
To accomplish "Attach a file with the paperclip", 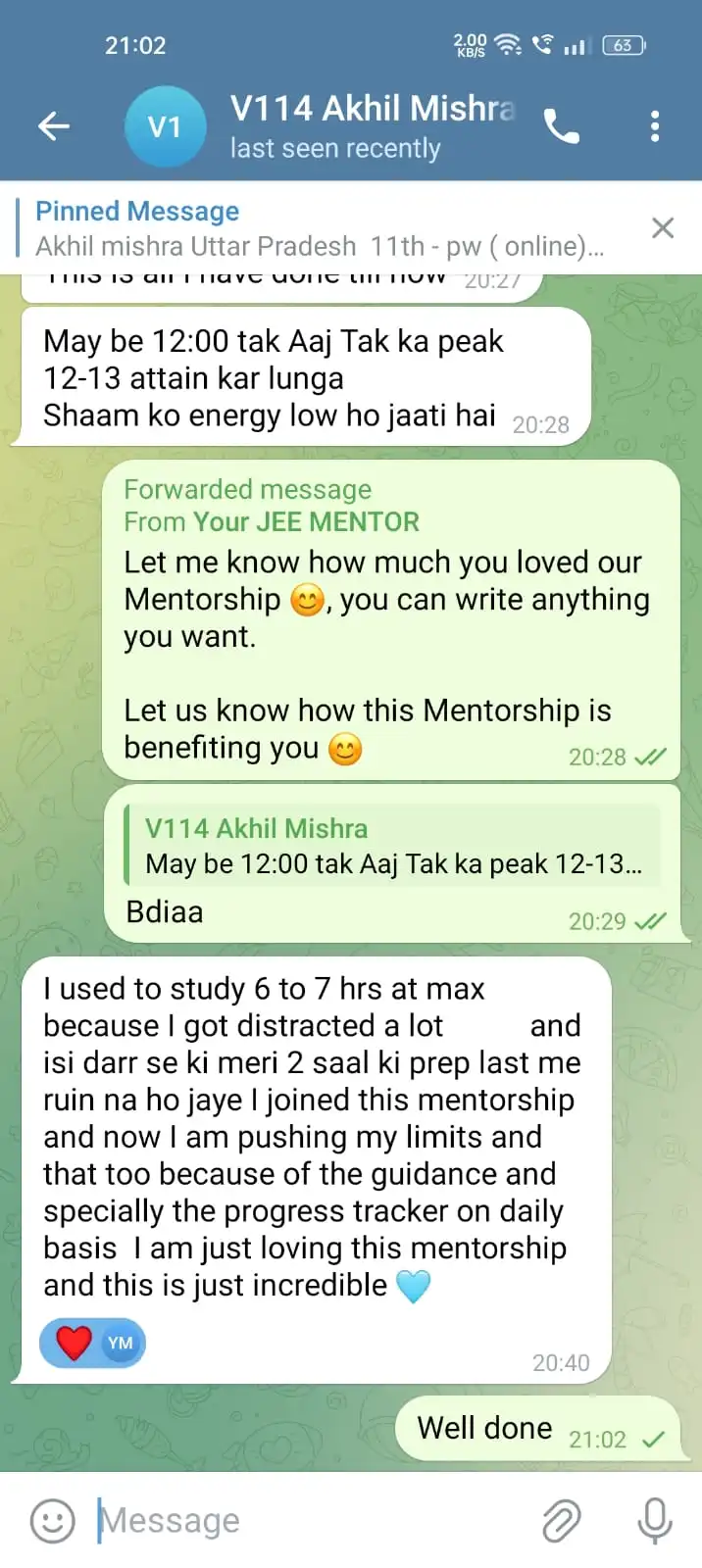I will coord(562,1521).
